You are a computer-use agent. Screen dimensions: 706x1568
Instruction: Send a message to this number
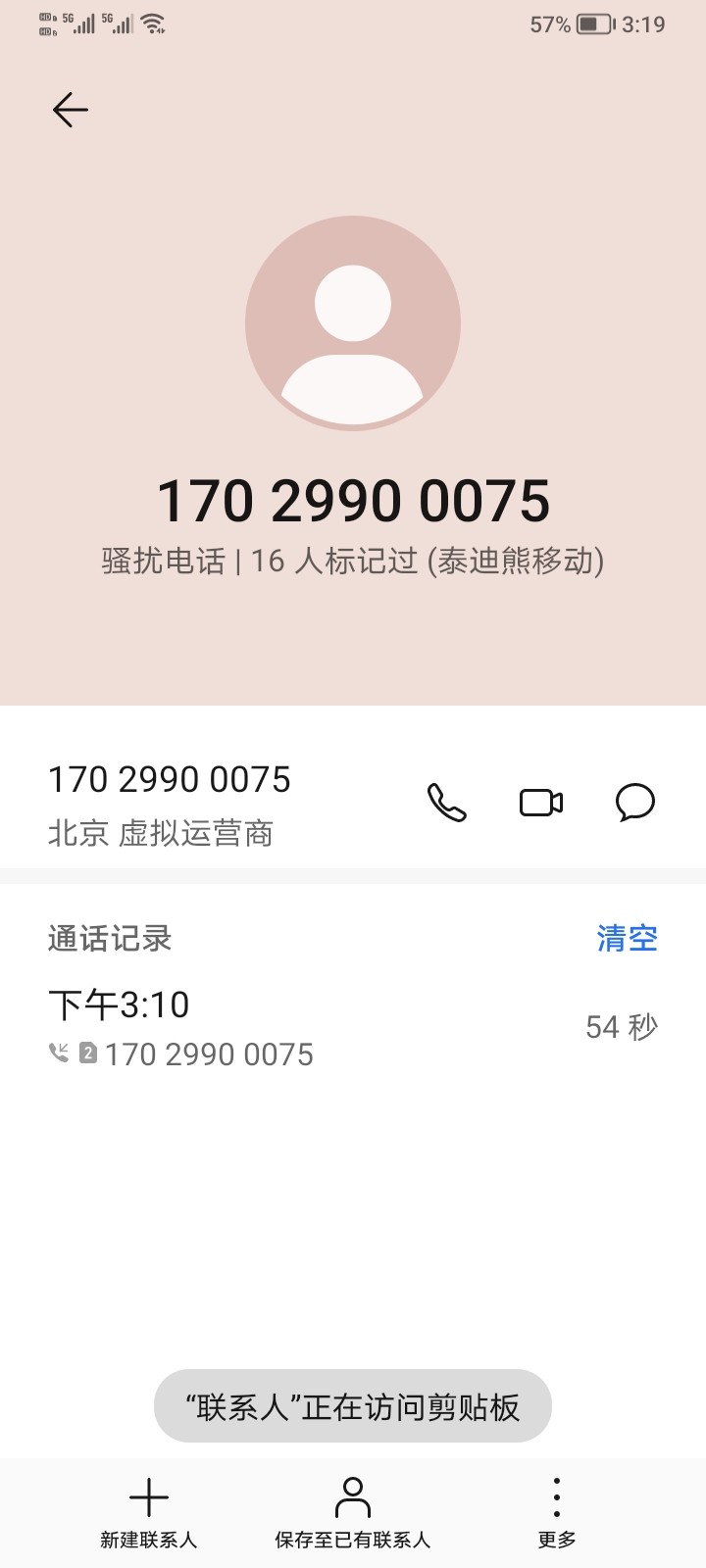click(635, 803)
